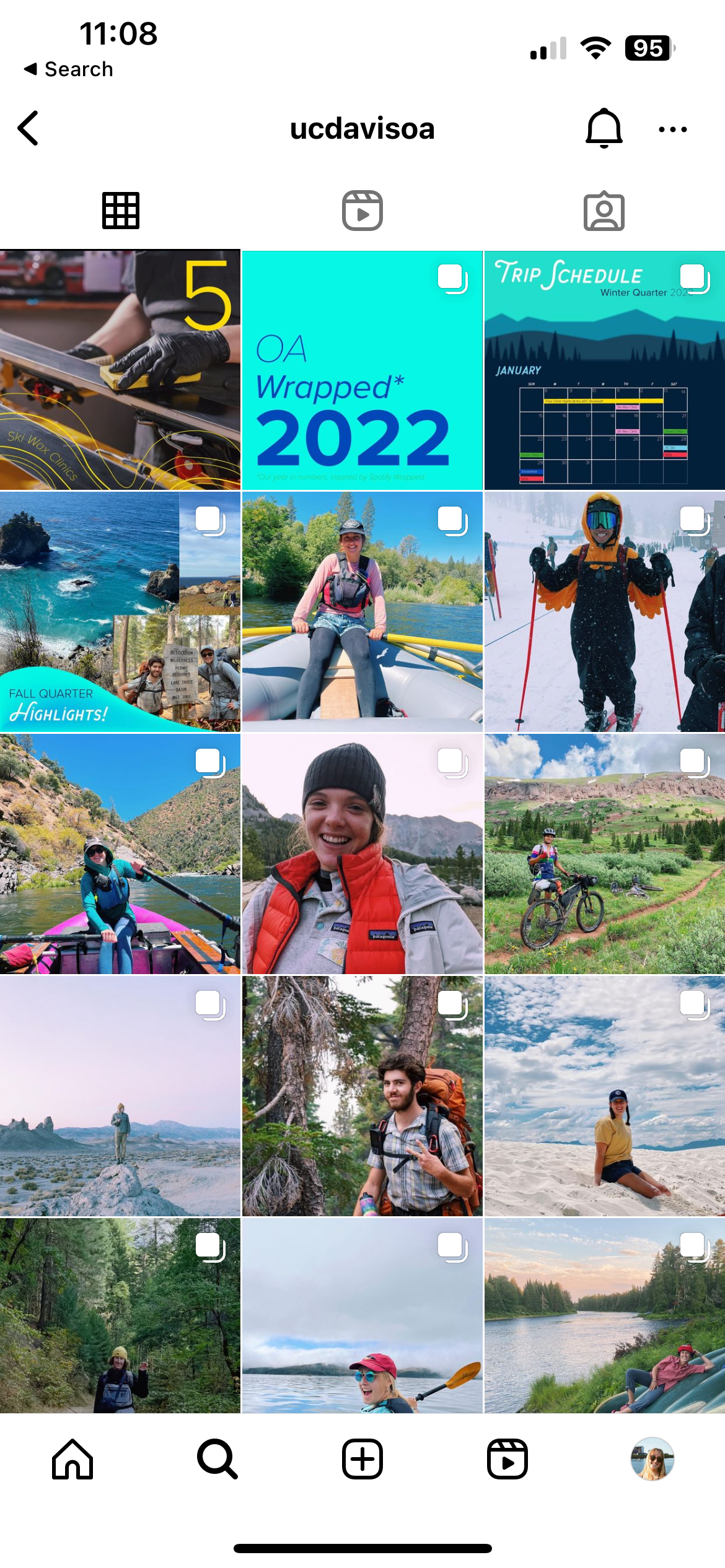Open the Tagged photos tab icon

point(604,209)
